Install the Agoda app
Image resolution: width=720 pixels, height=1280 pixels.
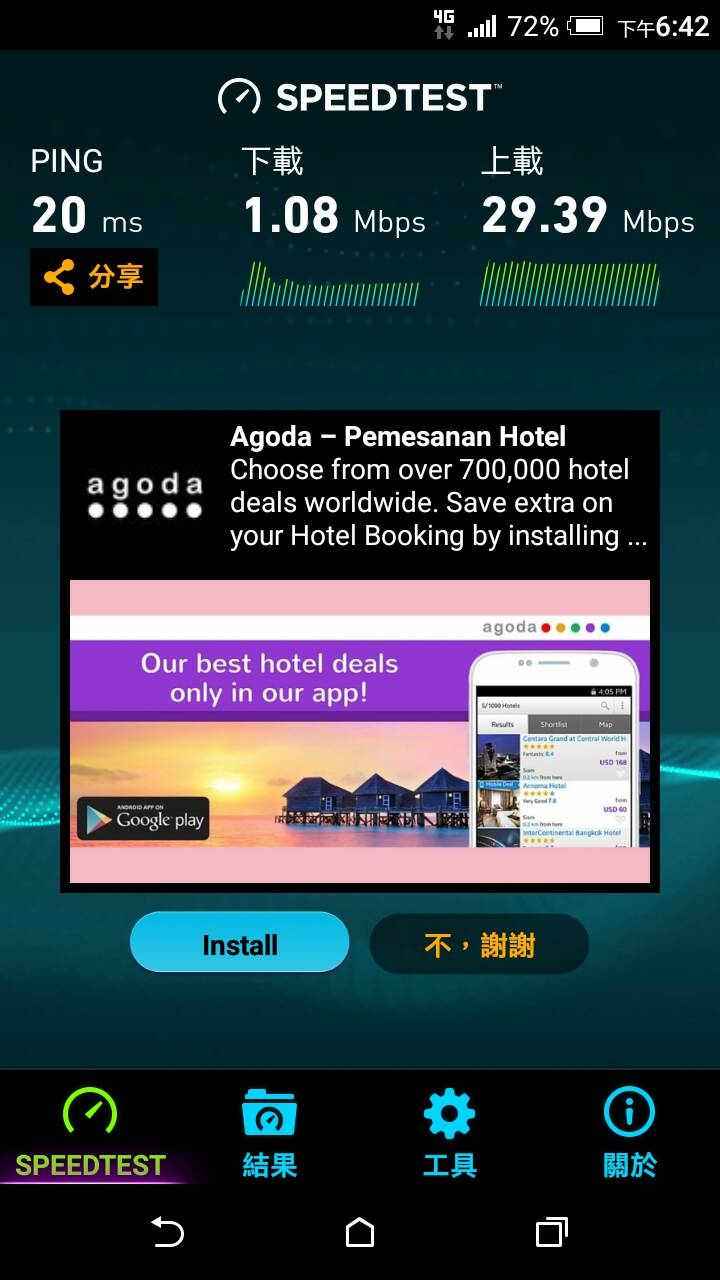[240, 943]
